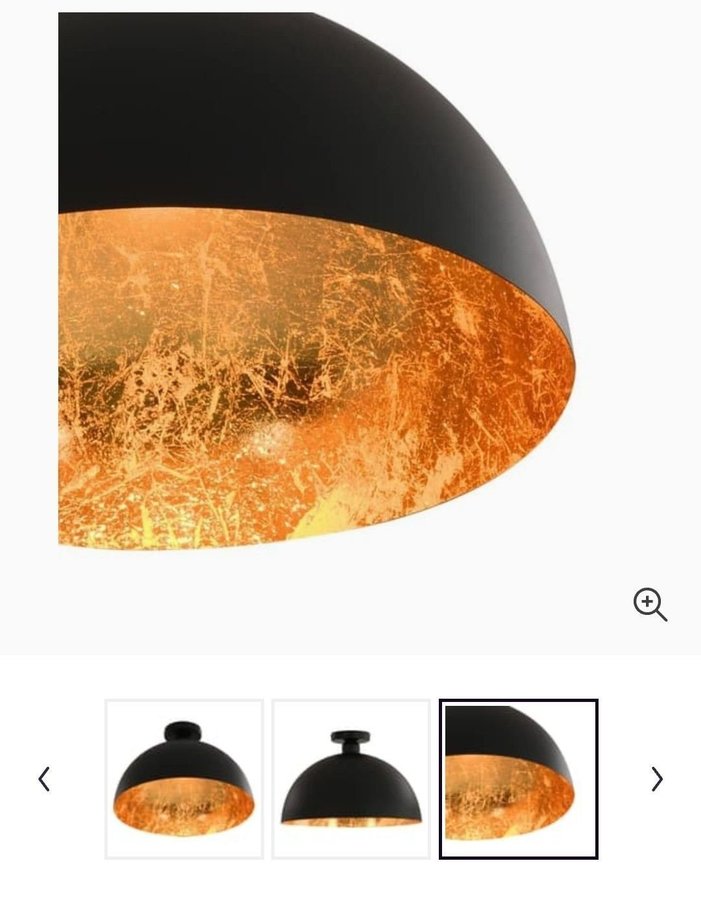Select the close-up gold interior thumbnail

click(518, 779)
